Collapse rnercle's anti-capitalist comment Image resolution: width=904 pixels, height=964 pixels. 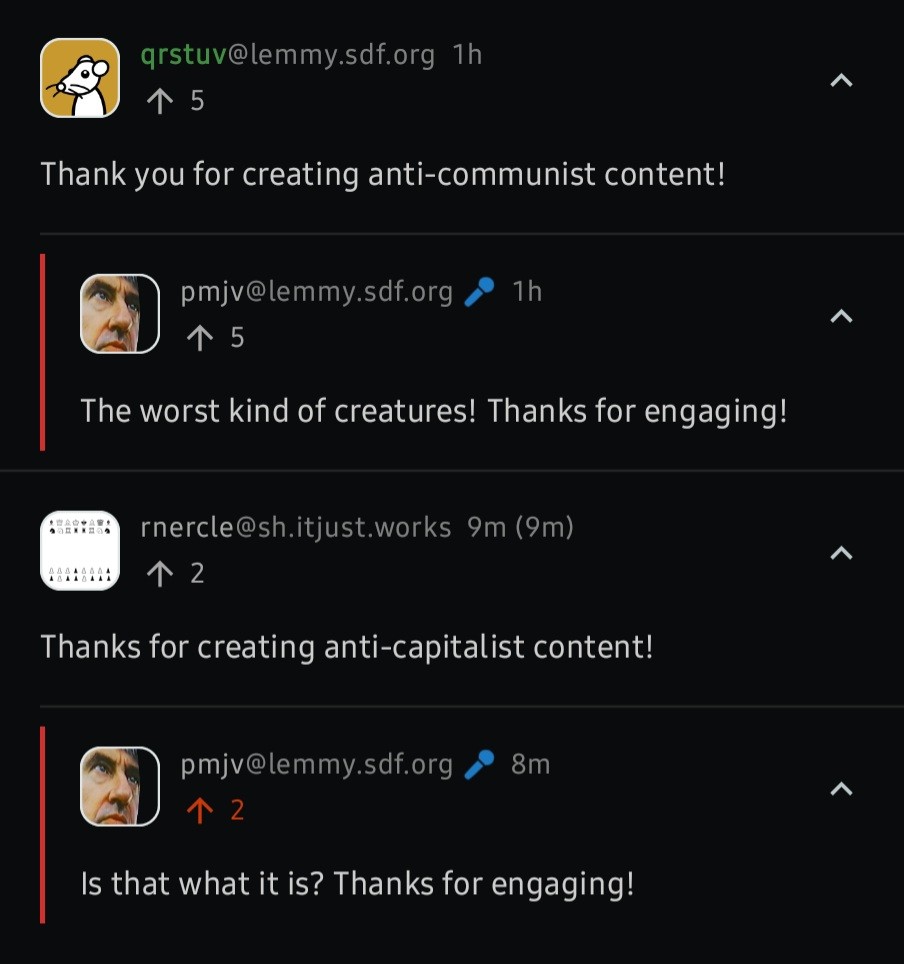[x=842, y=552]
